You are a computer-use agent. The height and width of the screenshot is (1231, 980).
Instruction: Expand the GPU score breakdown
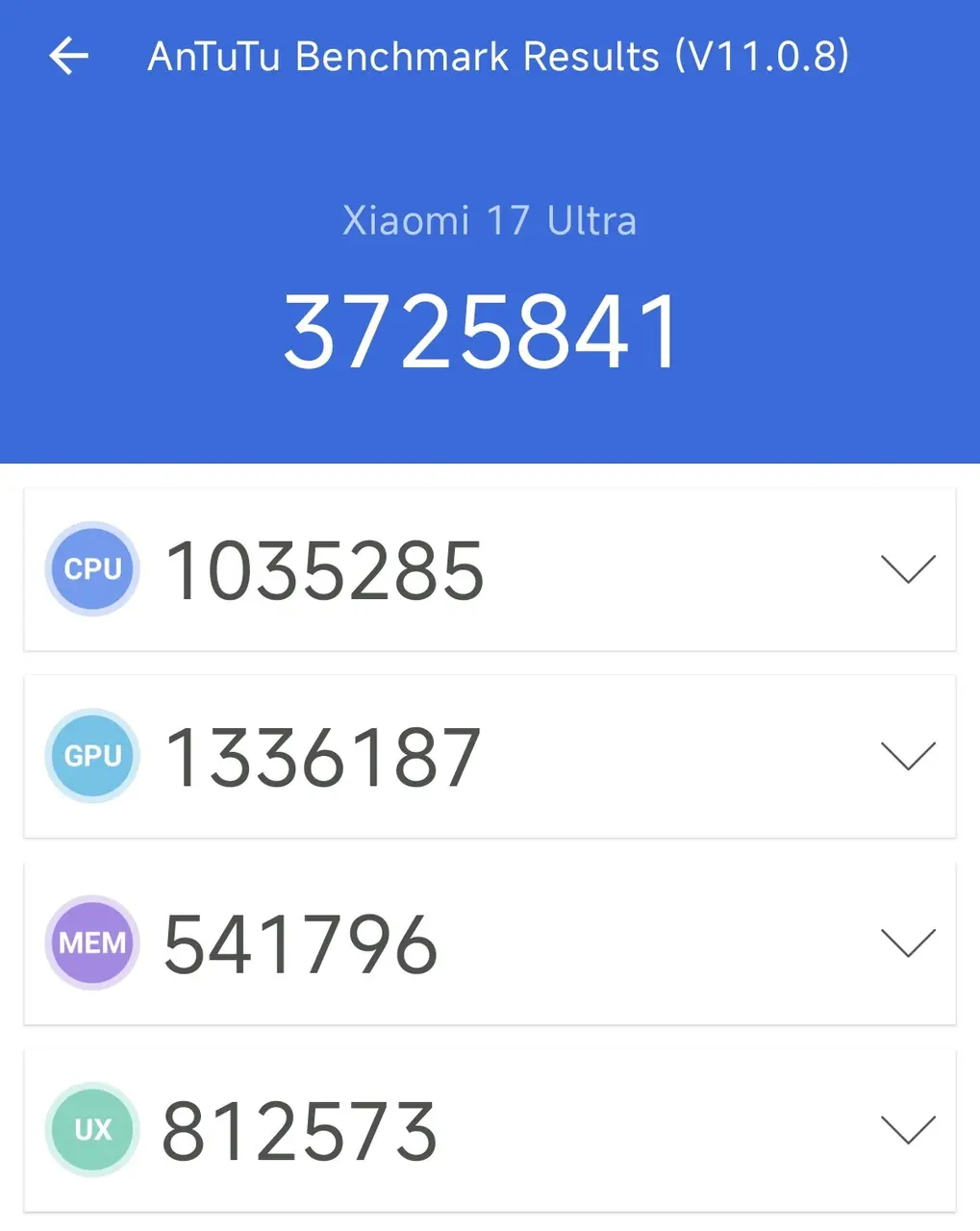908,756
